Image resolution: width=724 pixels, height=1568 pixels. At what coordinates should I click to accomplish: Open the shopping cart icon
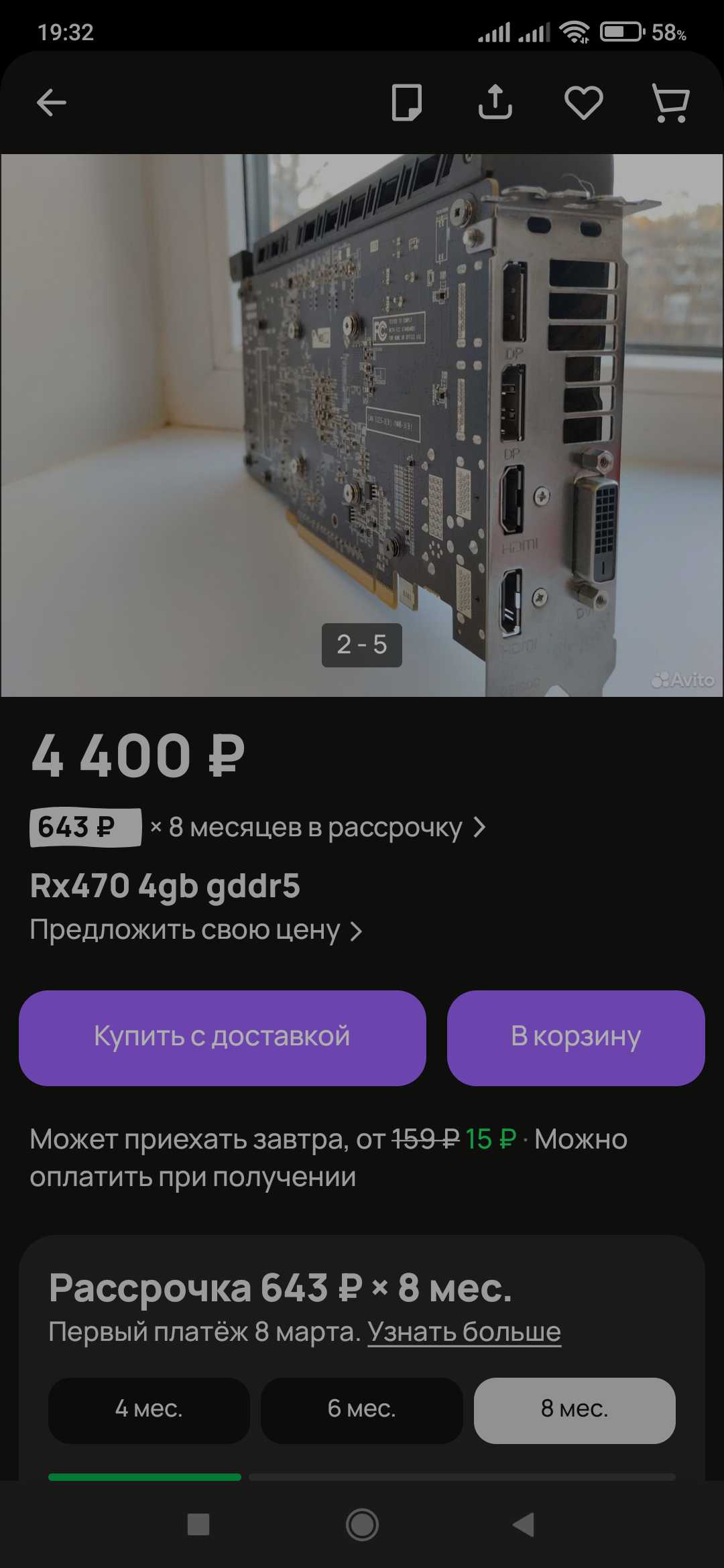[x=670, y=103]
